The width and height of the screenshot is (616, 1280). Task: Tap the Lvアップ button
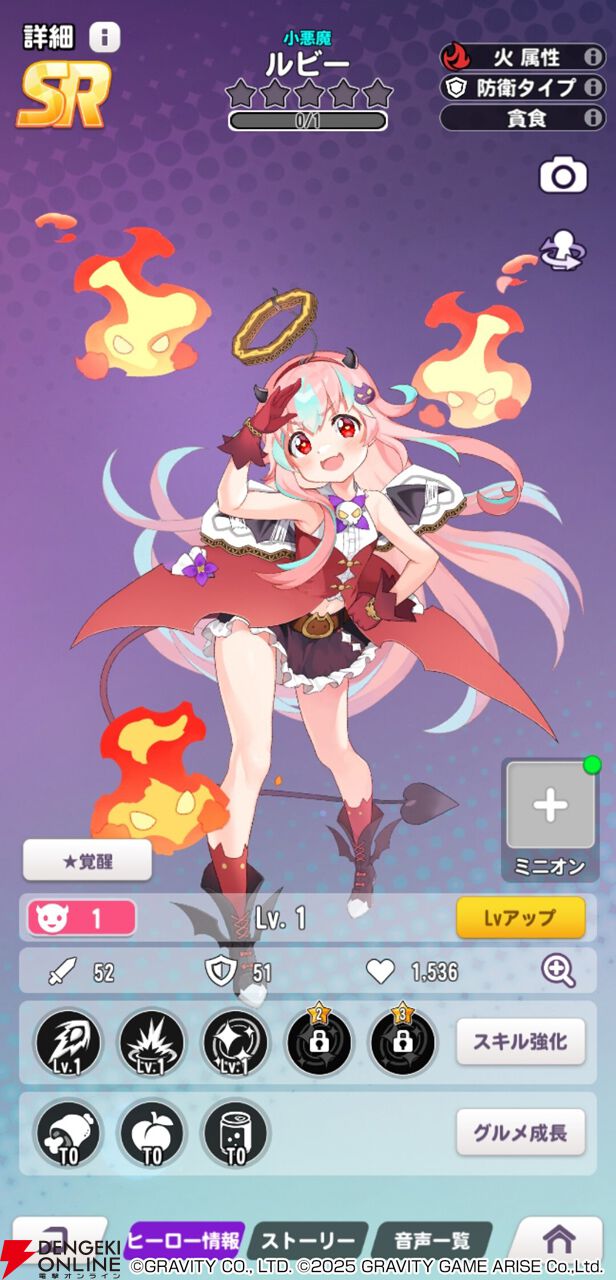(520, 918)
